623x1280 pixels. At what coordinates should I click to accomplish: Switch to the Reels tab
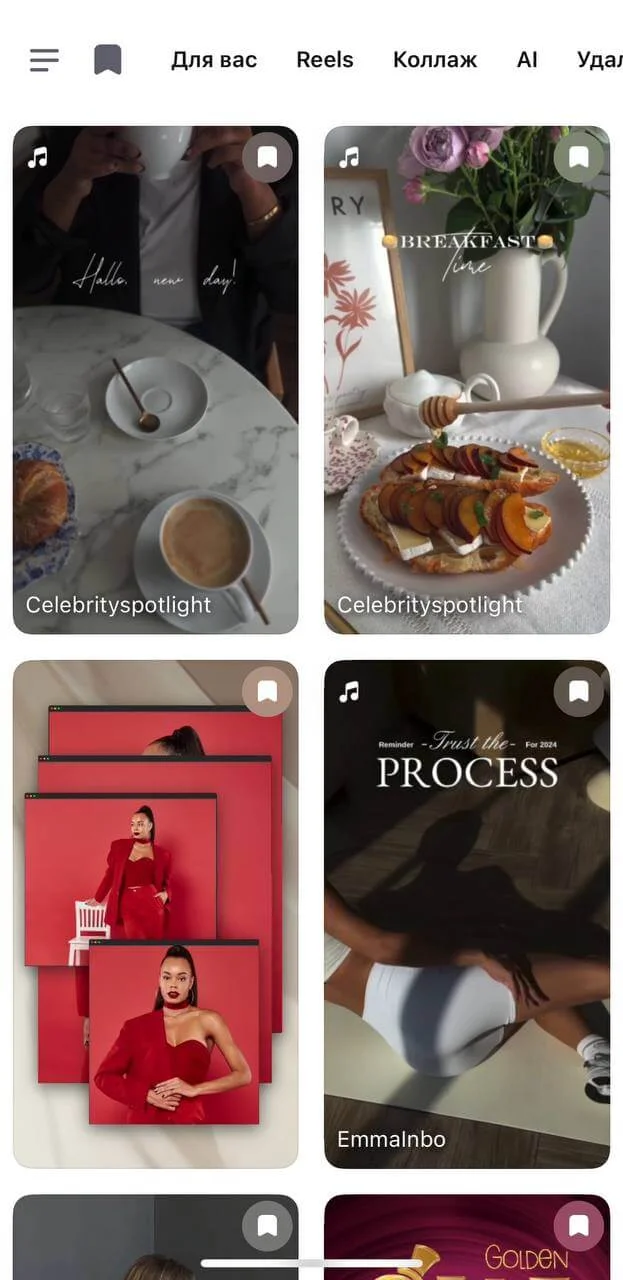(325, 60)
